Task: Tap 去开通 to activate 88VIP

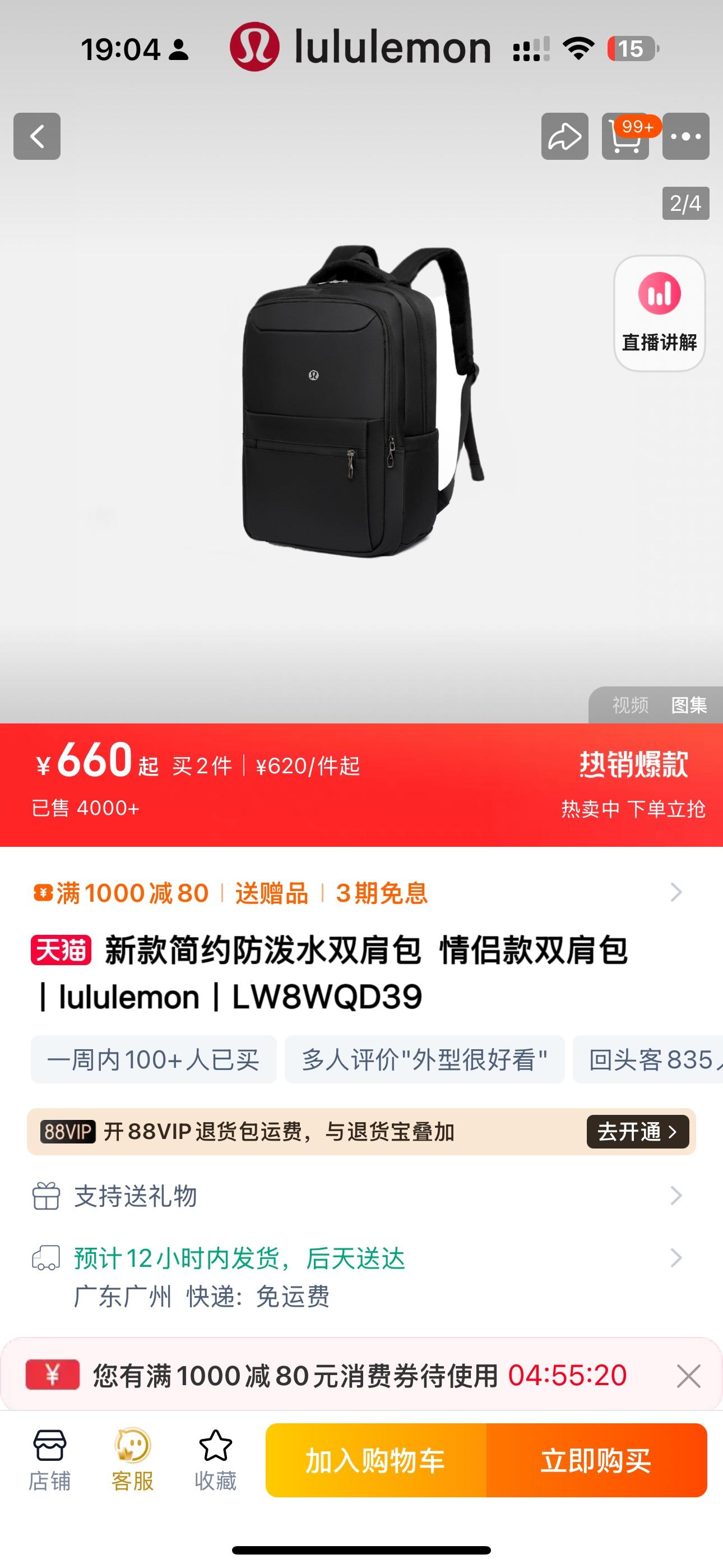Action: [637, 1132]
